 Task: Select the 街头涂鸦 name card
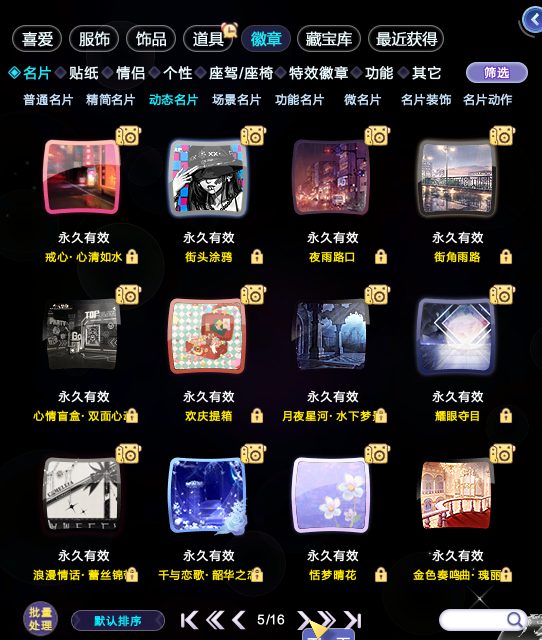point(208,177)
